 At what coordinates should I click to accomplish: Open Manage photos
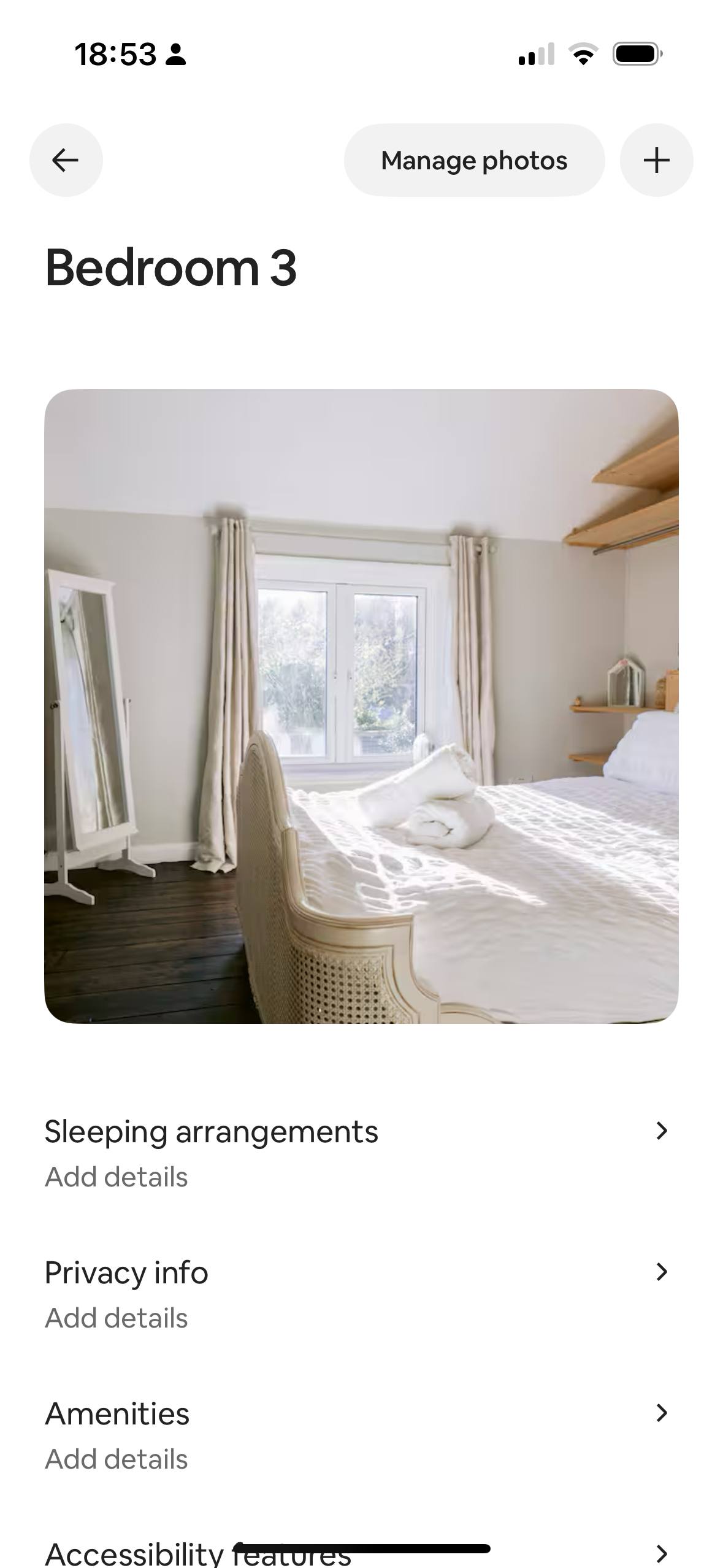click(474, 160)
